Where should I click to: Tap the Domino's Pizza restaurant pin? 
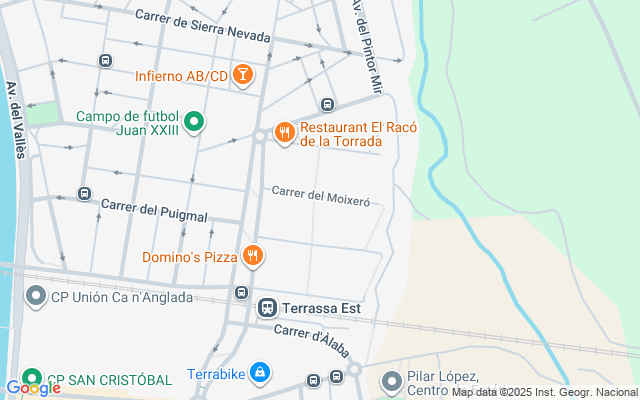coord(253,256)
